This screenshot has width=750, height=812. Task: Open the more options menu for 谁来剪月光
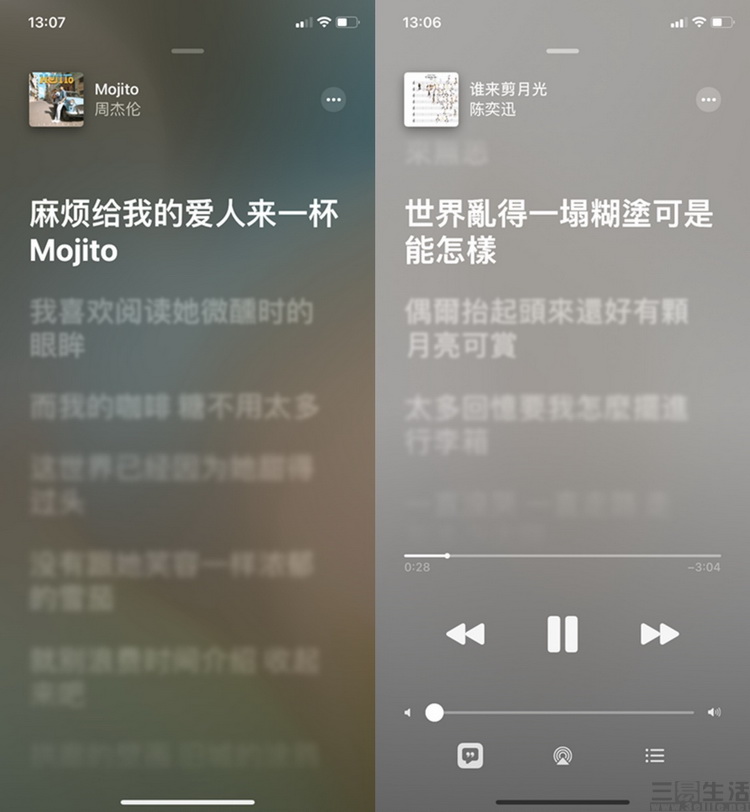point(708,99)
